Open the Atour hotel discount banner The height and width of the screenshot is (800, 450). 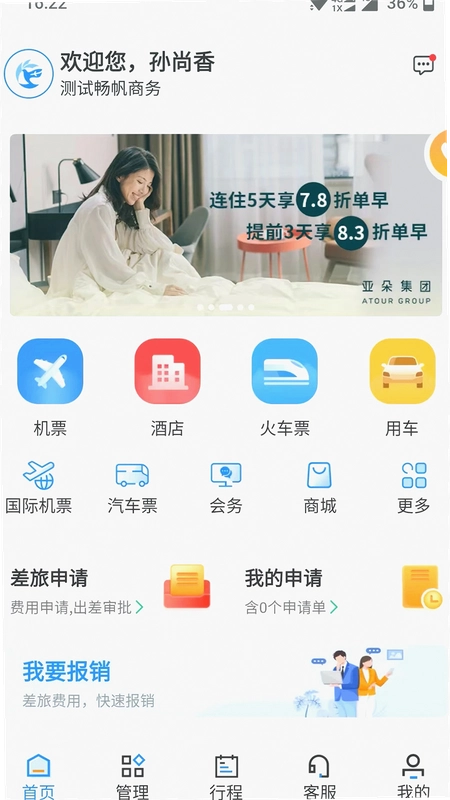[x=226, y=225]
